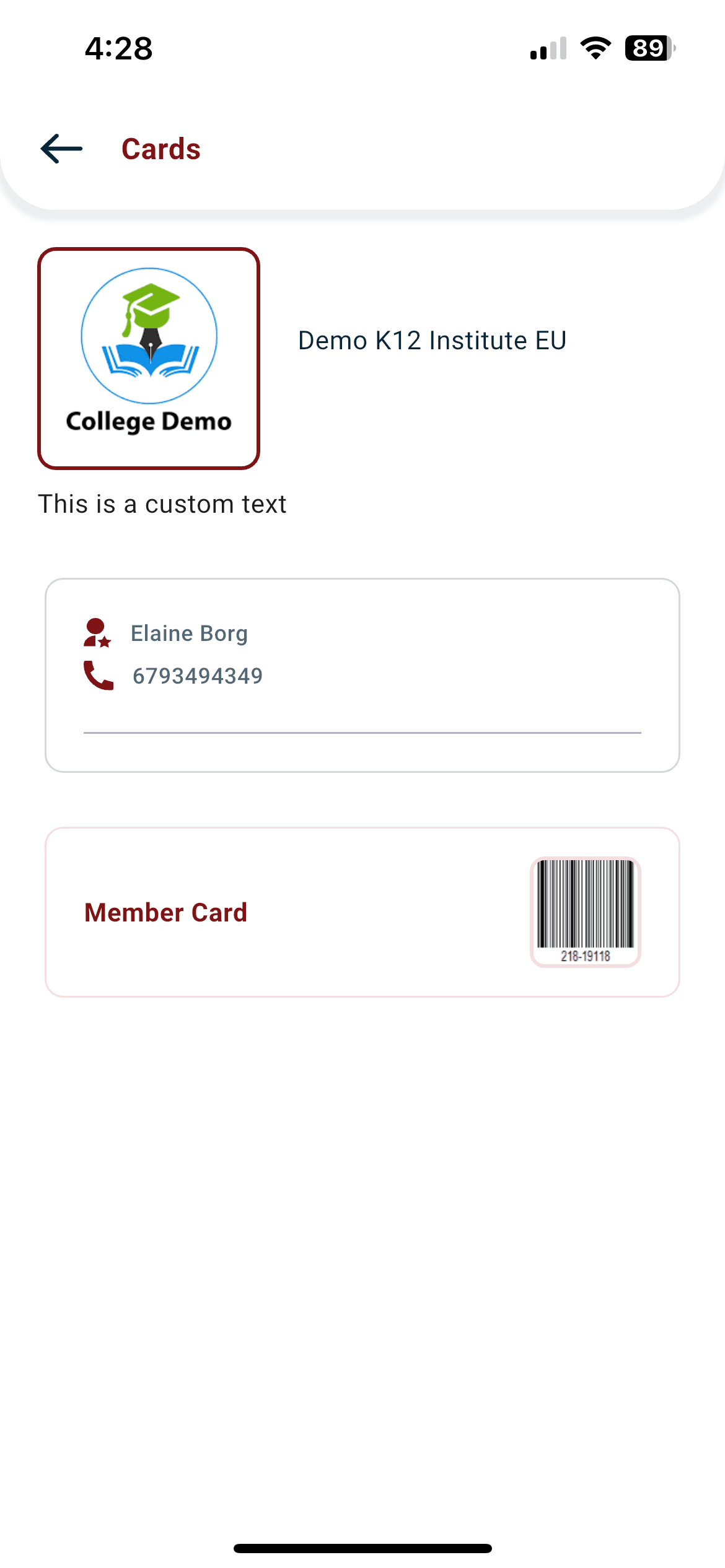
Task: Open Elaine Borg's contact card
Action: pyautogui.click(x=362, y=675)
